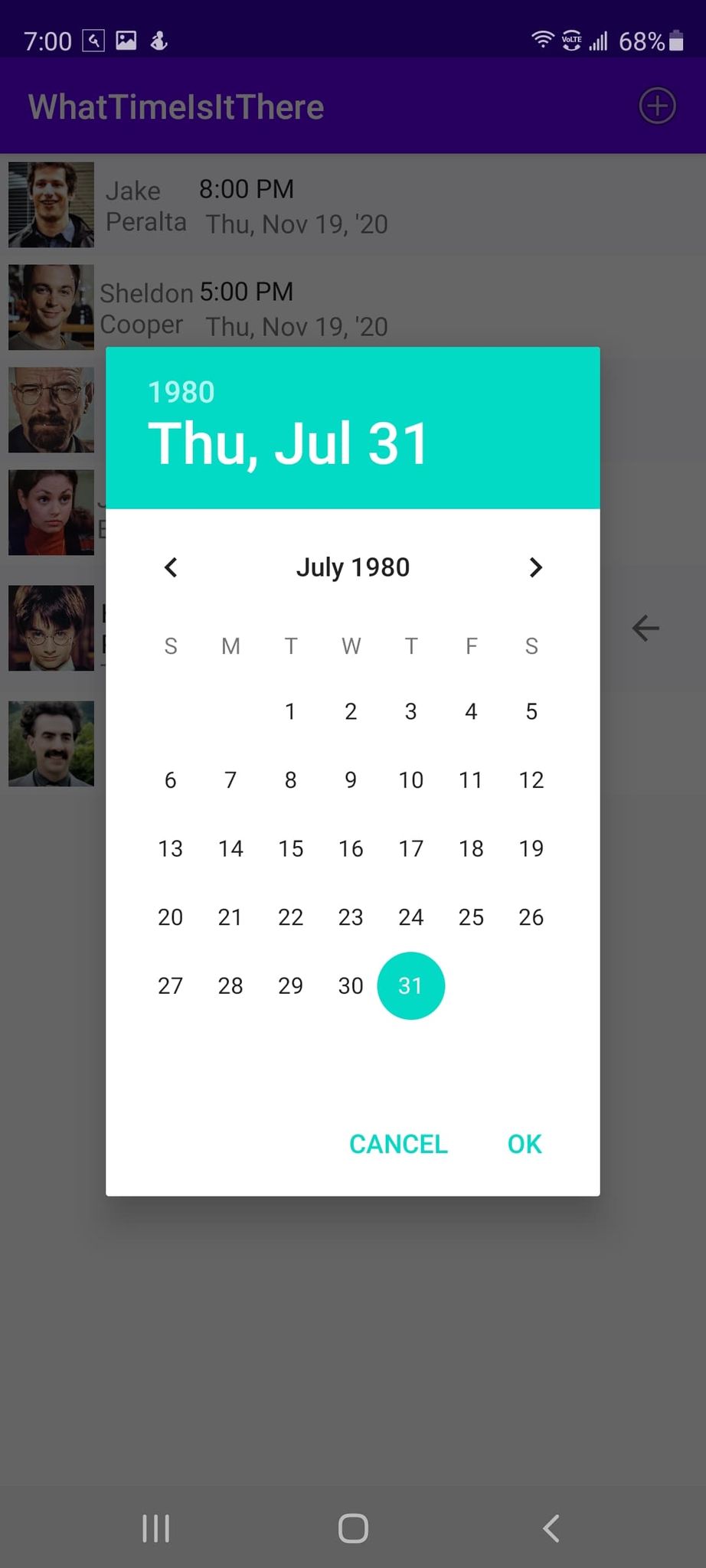Go to the next month
This screenshot has height=1568, width=706.
[535, 567]
